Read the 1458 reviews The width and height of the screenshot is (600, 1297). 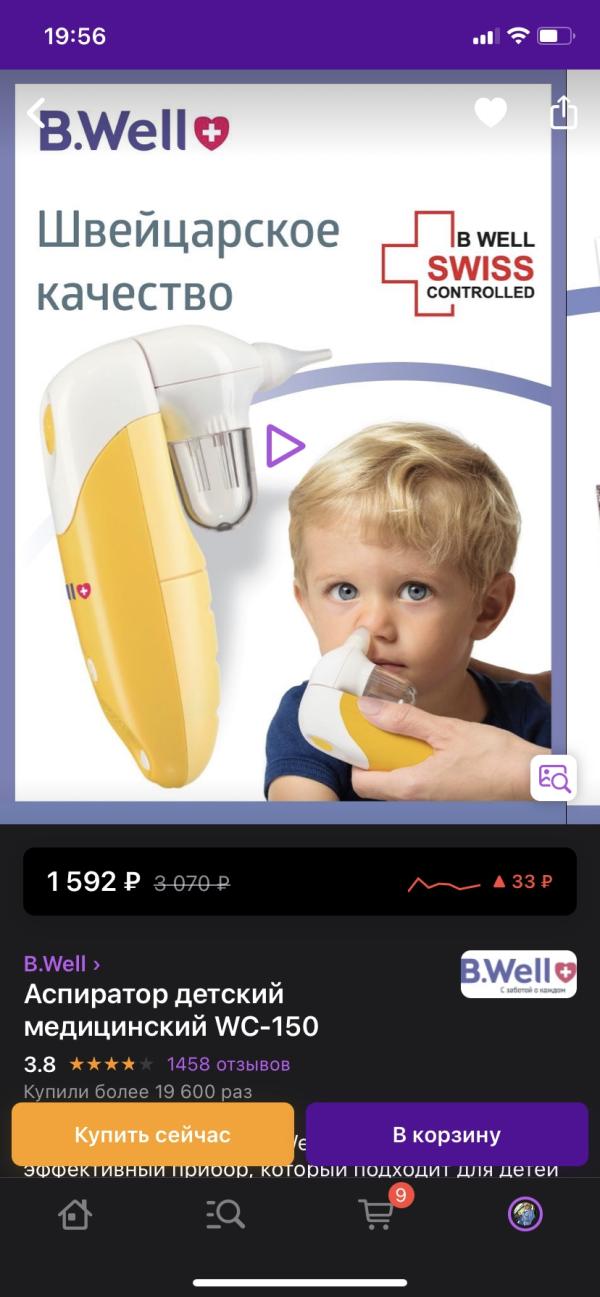[x=228, y=1063]
